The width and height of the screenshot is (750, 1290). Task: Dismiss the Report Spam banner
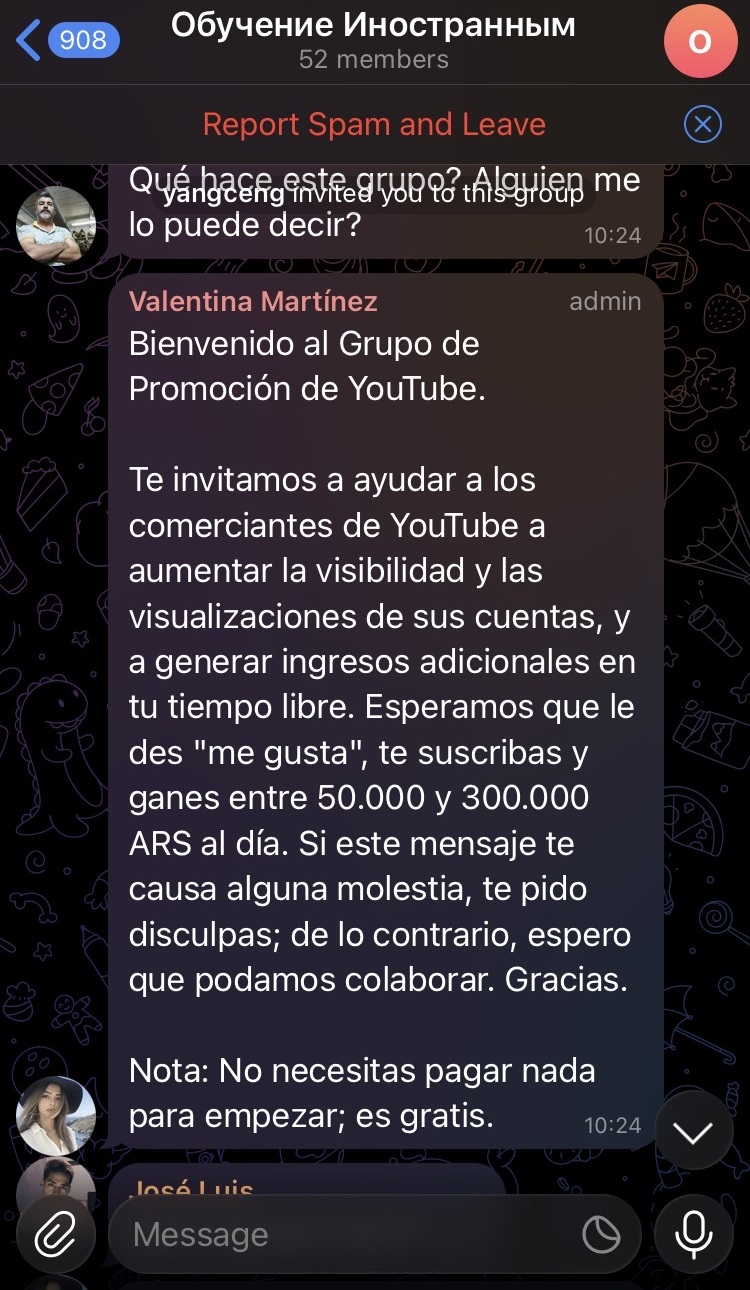click(702, 125)
